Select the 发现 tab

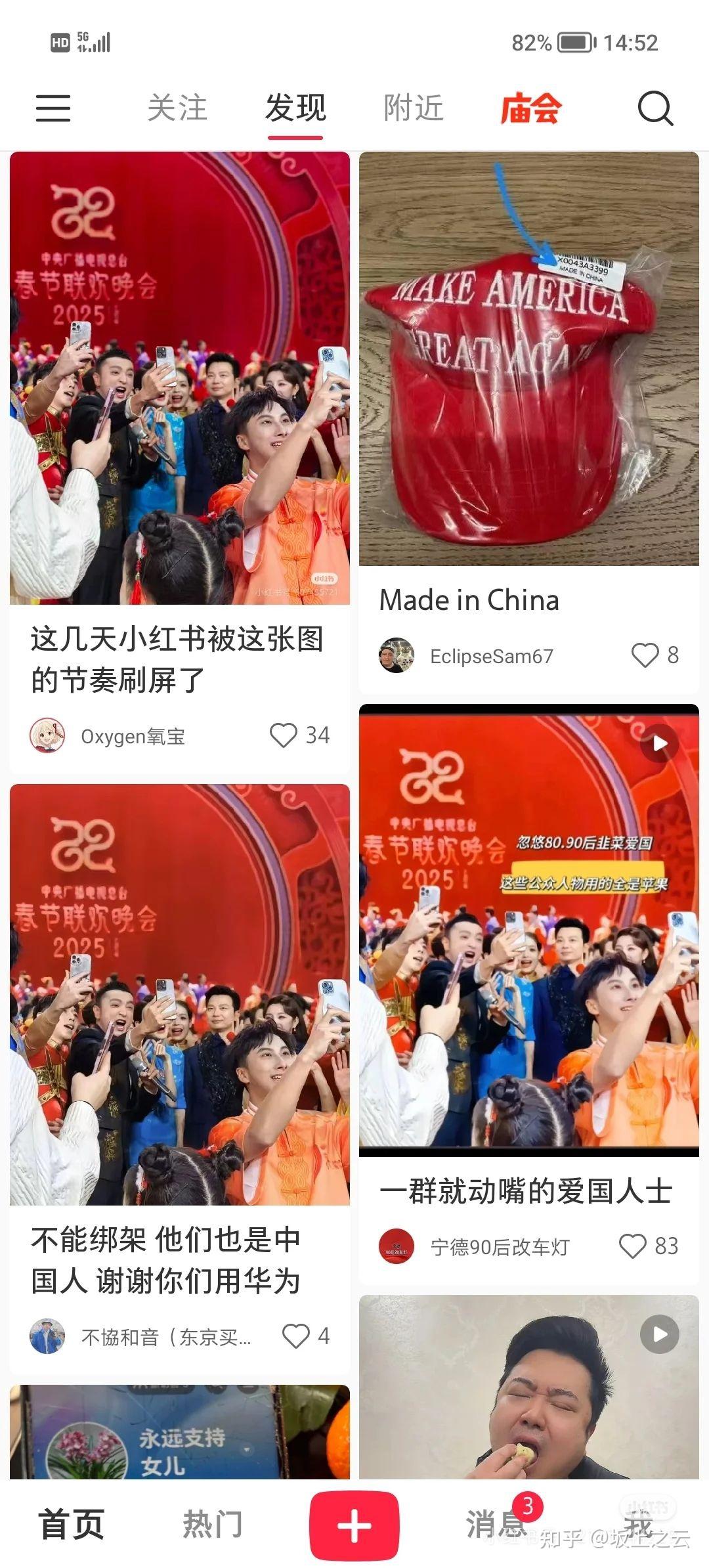coord(295,108)
